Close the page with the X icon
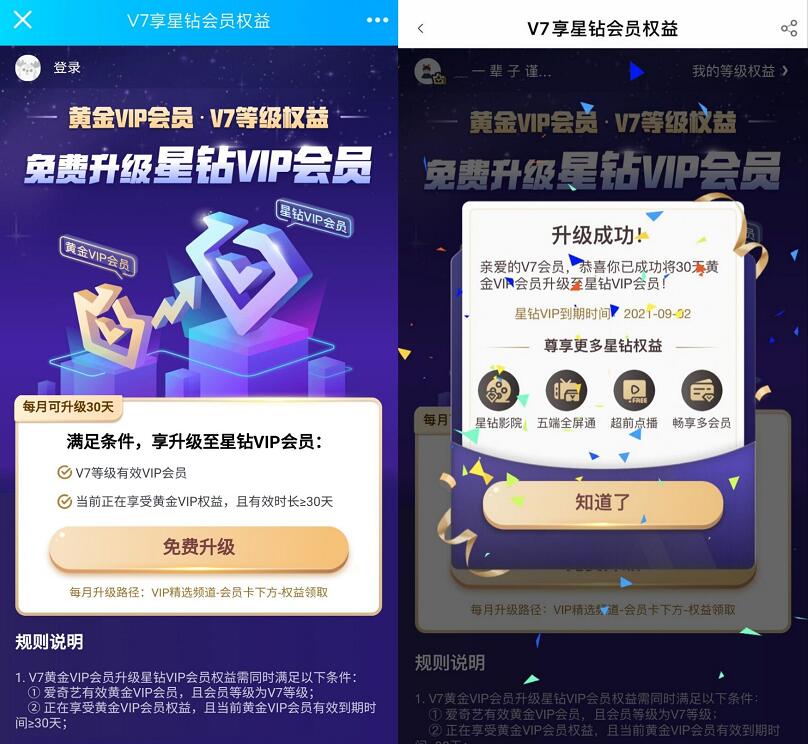This screenshot has width=808, height=744. click(23, 20)
